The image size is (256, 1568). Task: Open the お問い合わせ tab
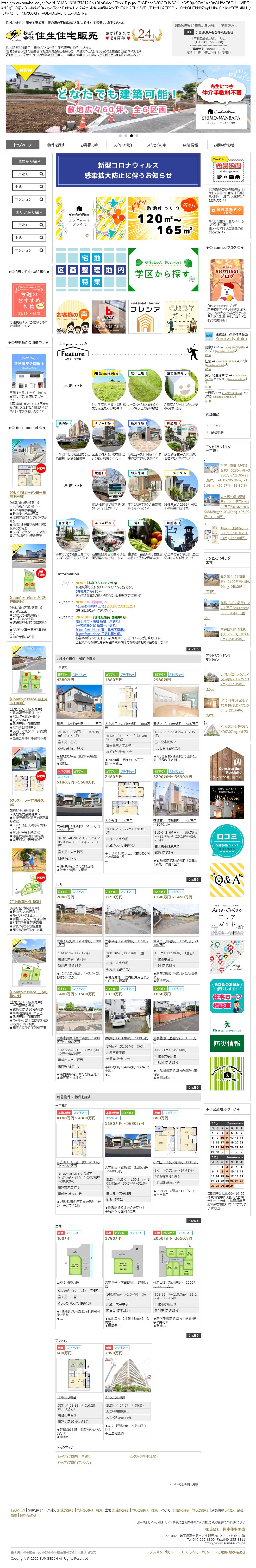point(224,145)
